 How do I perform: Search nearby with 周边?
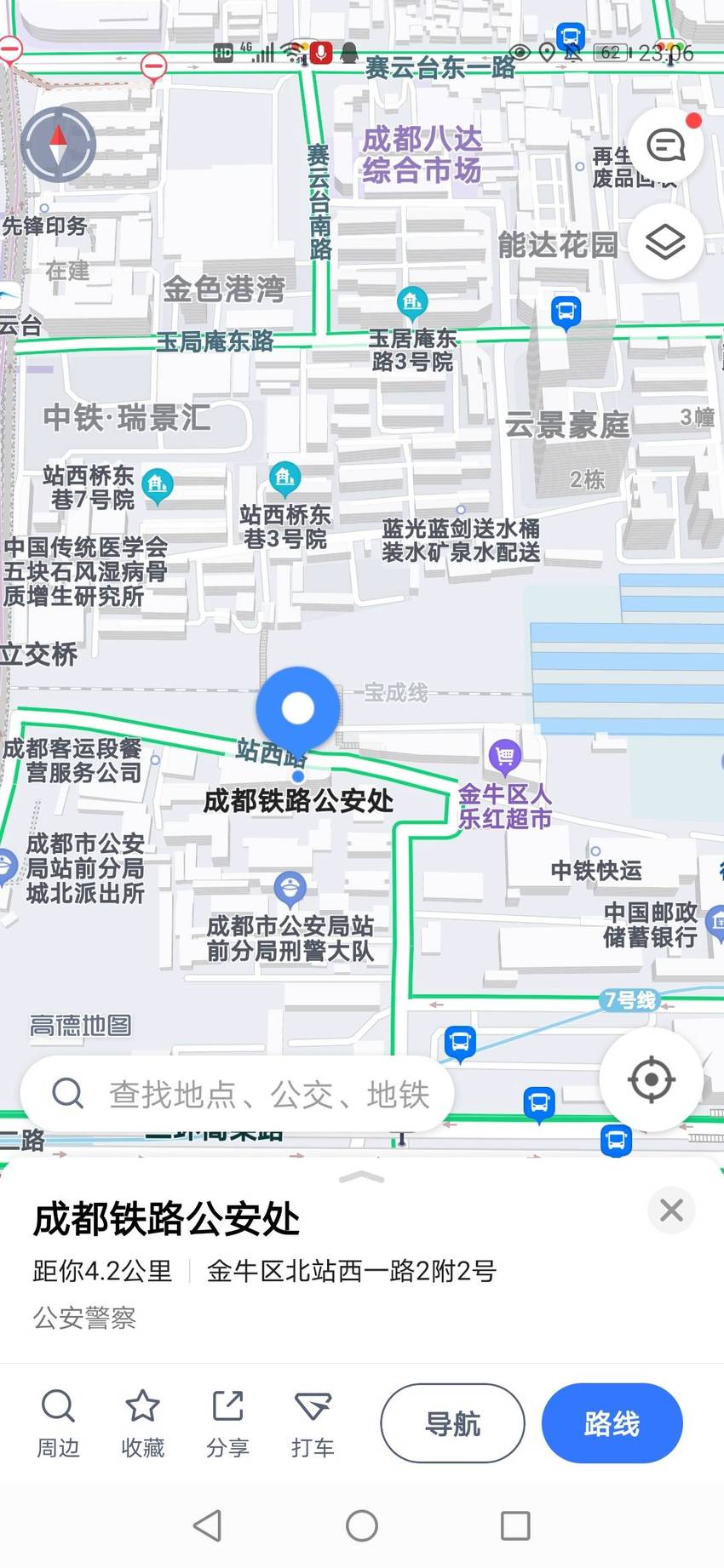tap(58, 1424)
